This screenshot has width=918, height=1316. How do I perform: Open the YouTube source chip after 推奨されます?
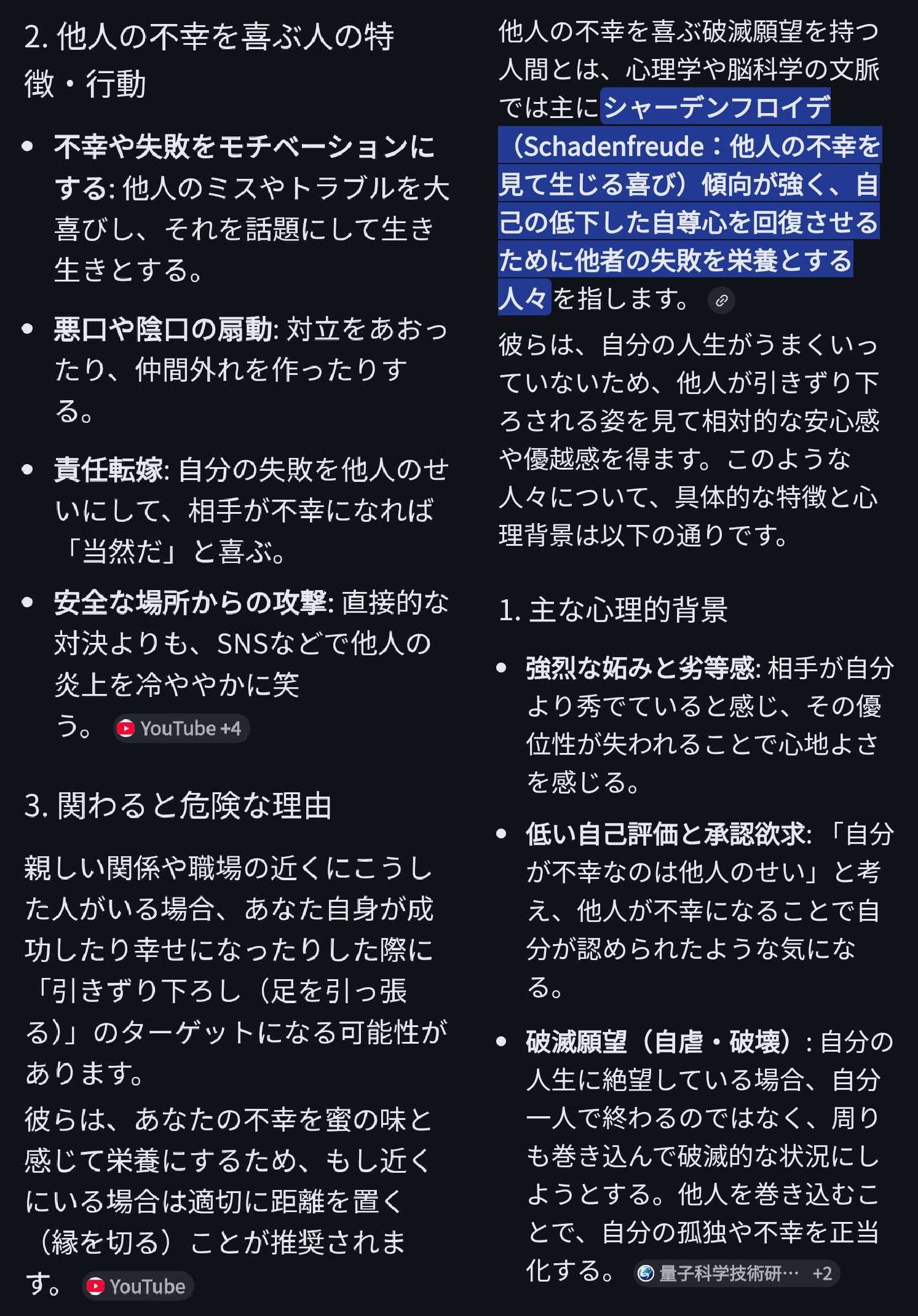pyautogui.click(x=138, y=1286)
